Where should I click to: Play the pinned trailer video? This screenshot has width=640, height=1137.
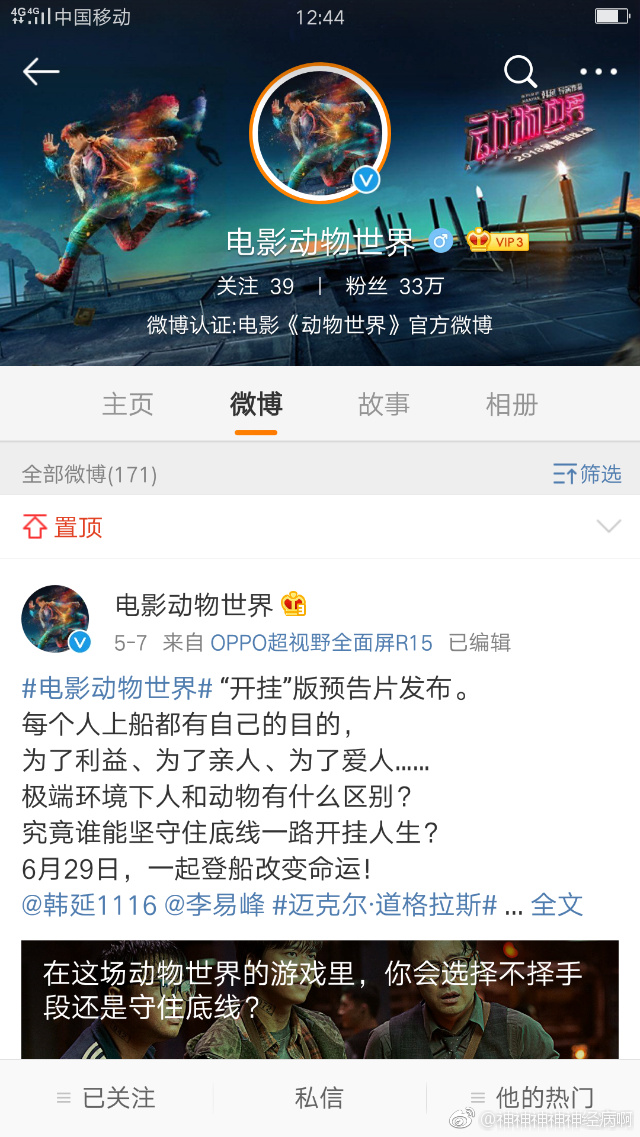[x=320, y=1000]
